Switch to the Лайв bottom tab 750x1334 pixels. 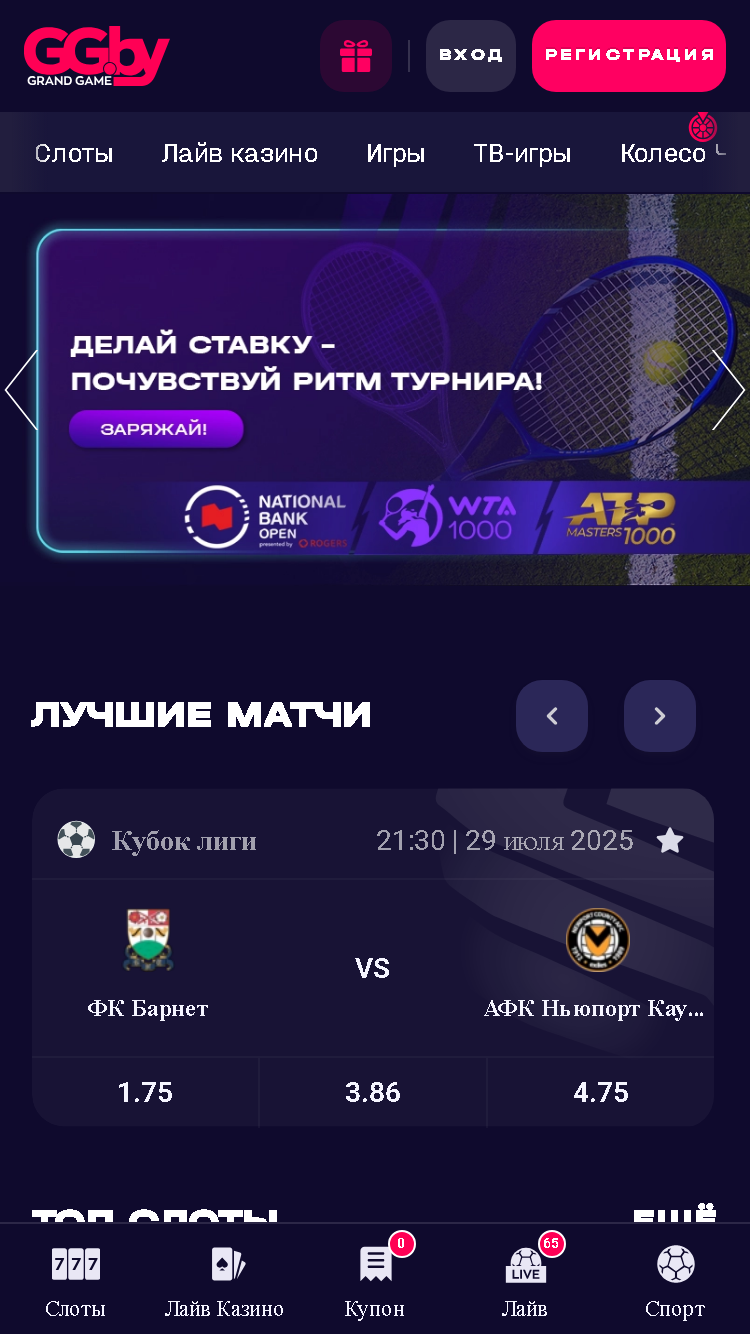525,1280
